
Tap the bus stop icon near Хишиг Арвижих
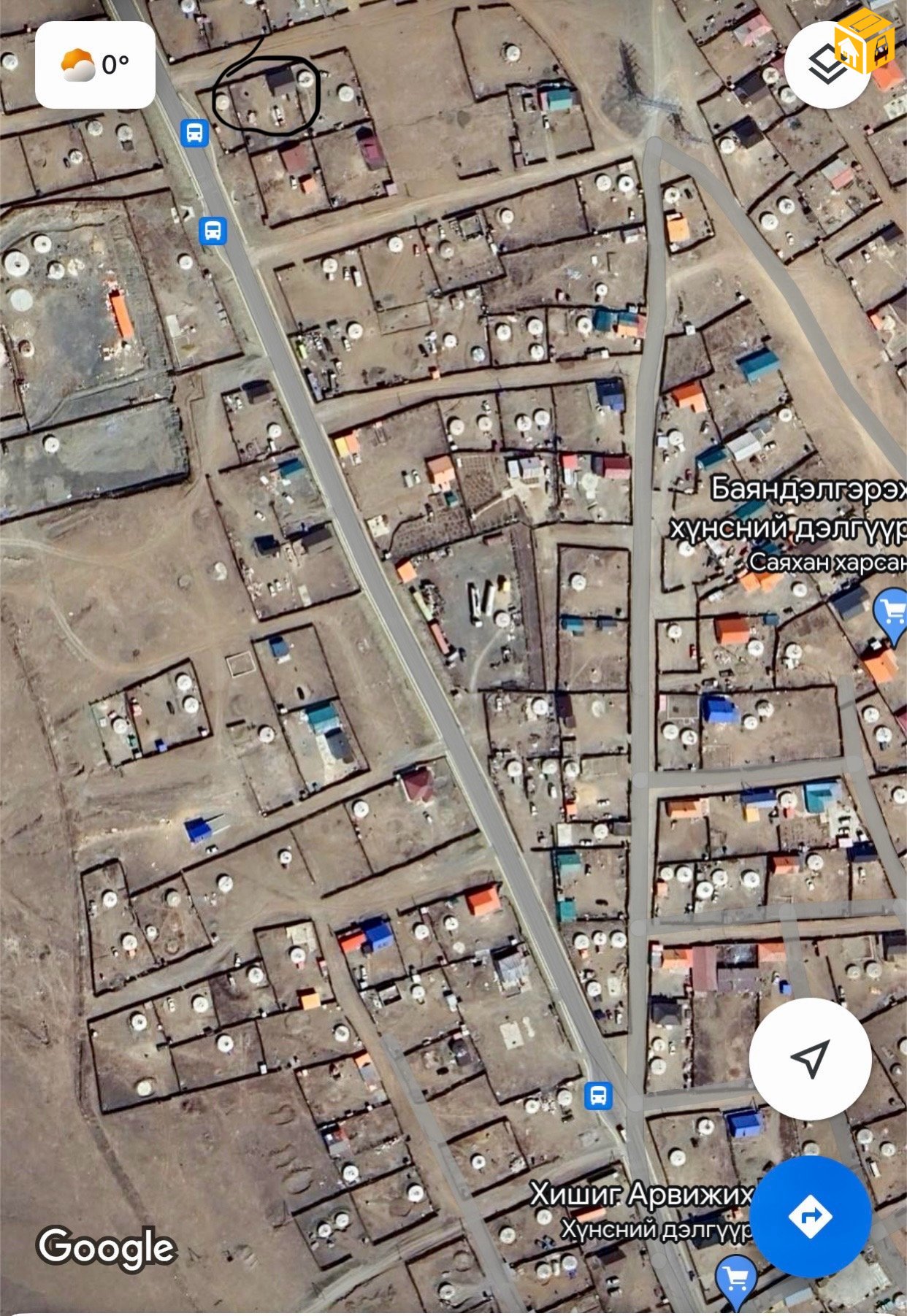[598, 1095]
